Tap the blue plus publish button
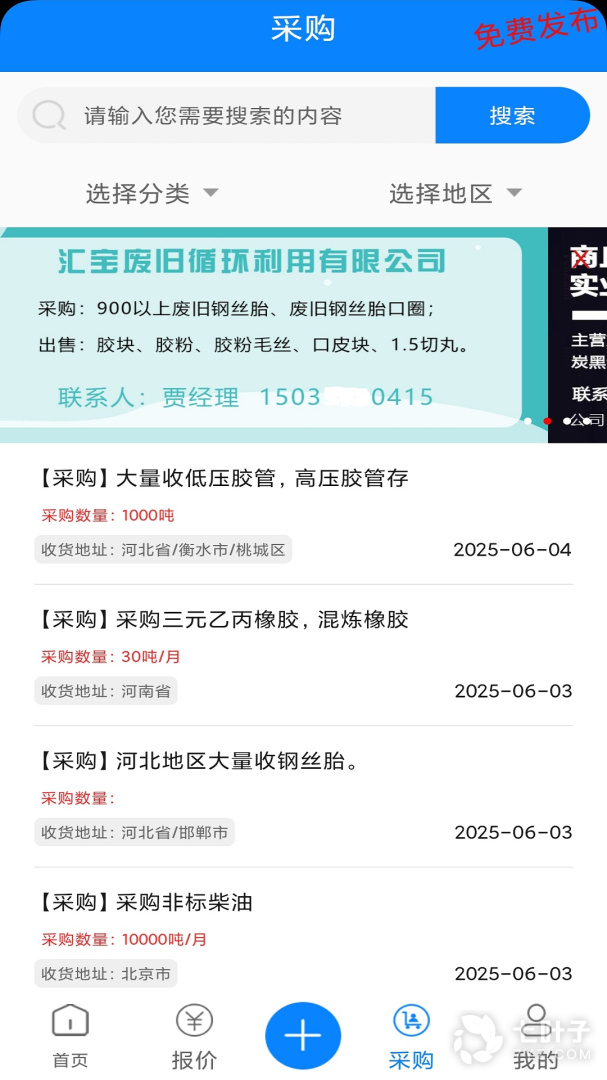The width and height of the screenshot is (607, 1080). [x=303, y=1036]
